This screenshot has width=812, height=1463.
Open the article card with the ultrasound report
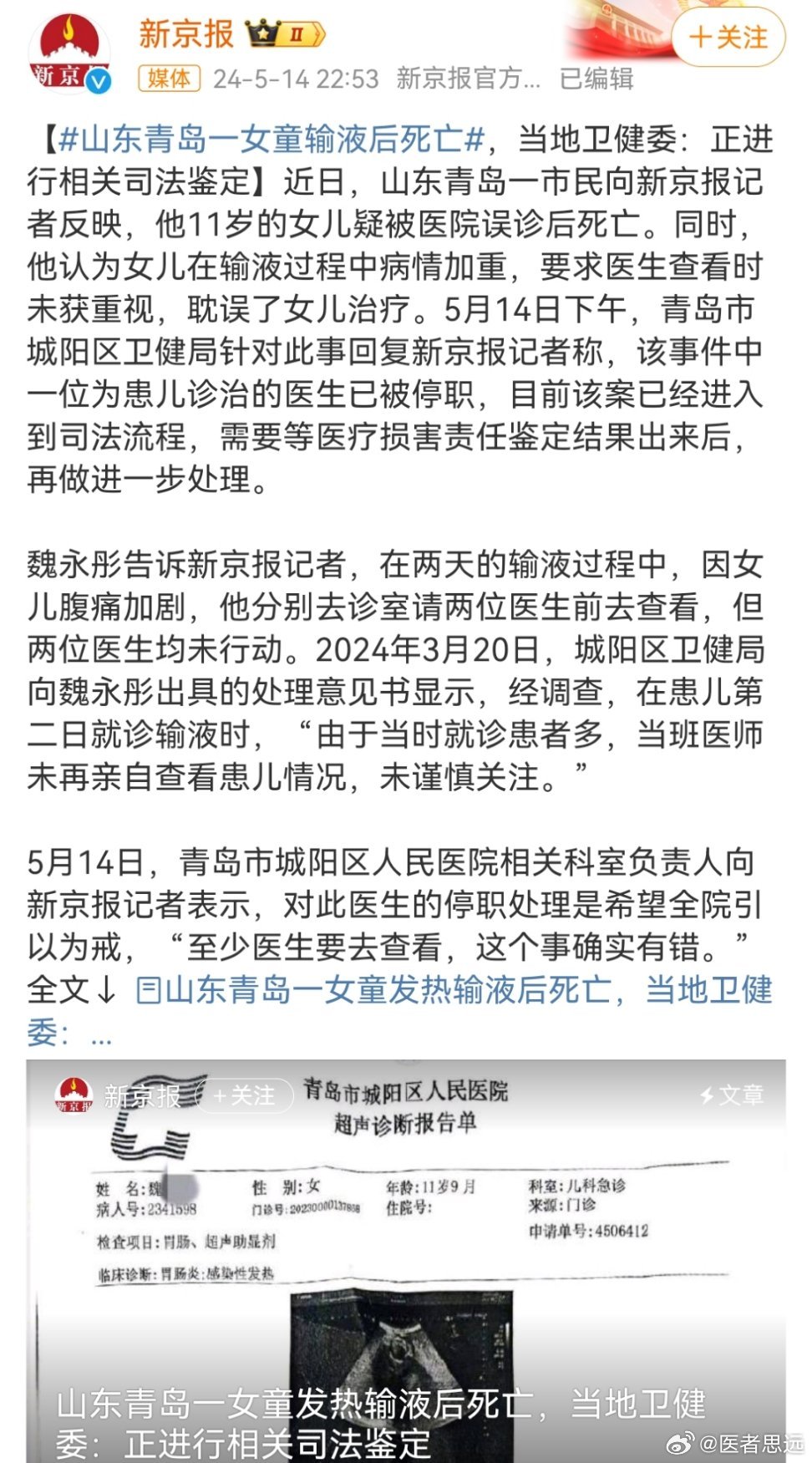(x=405, y=1260)
